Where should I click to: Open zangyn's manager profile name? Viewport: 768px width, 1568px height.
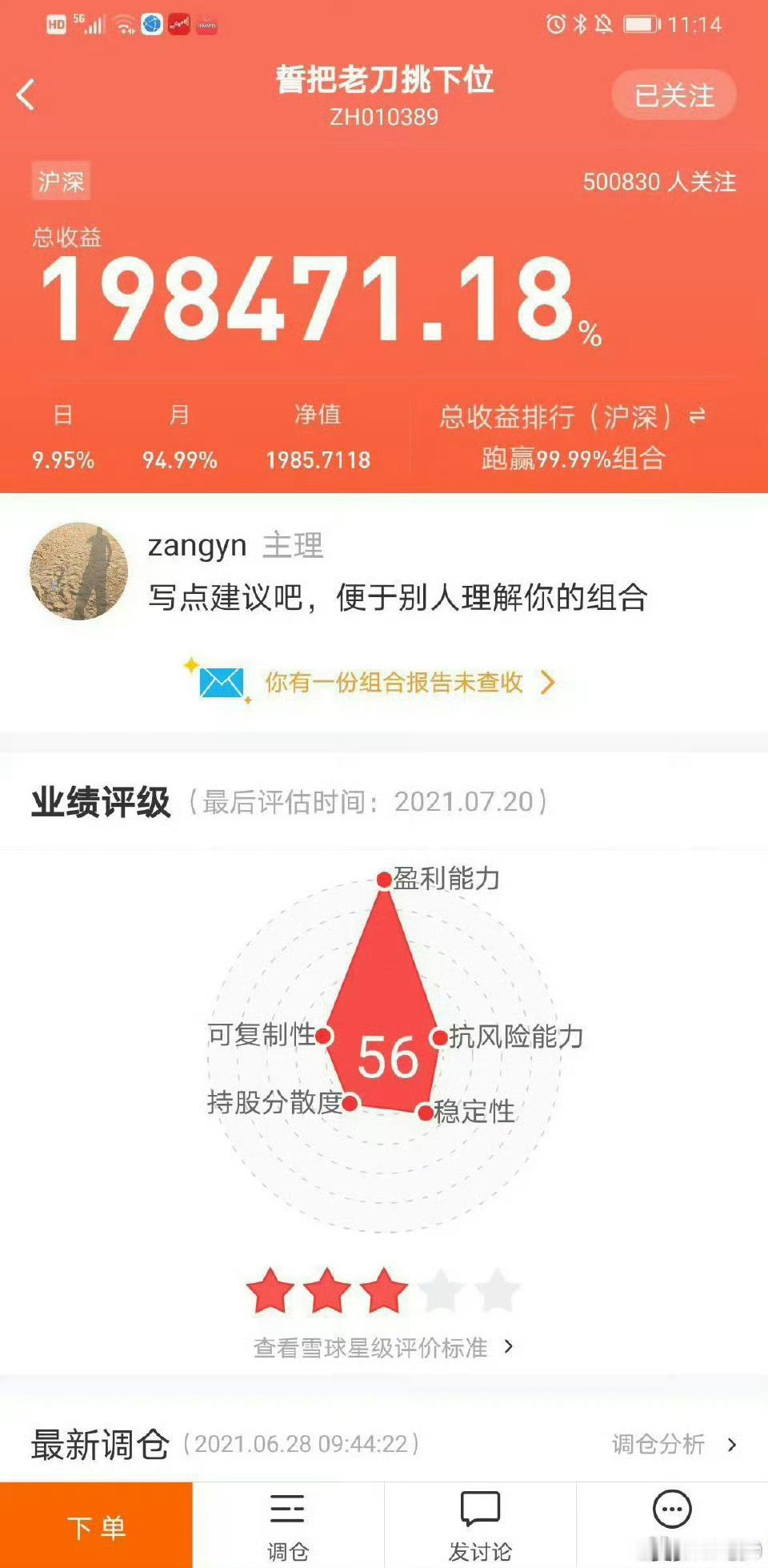click(198, 546)
